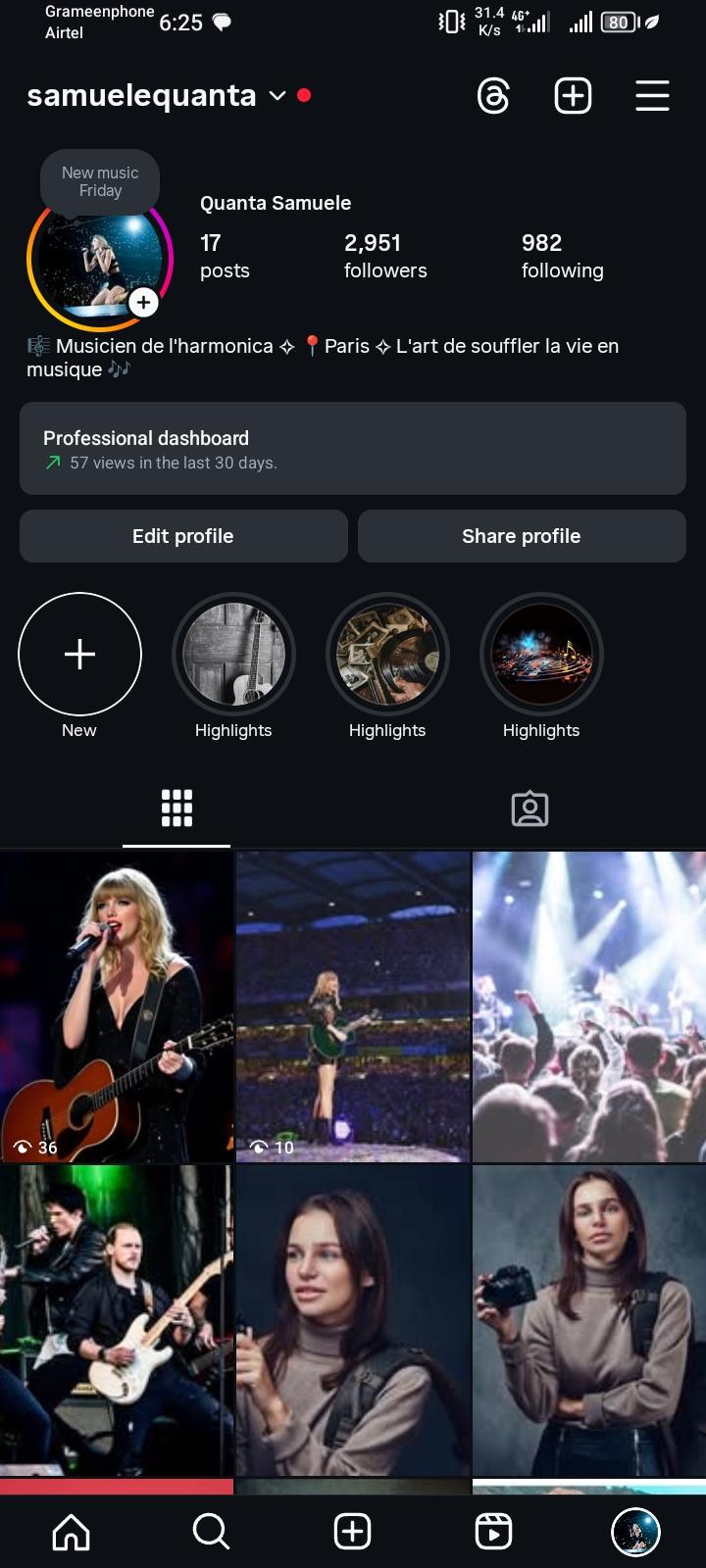Viewport: 706px width, 1568px height.
Task: Create new content via top plus icon
Action: tap(573, 96)
